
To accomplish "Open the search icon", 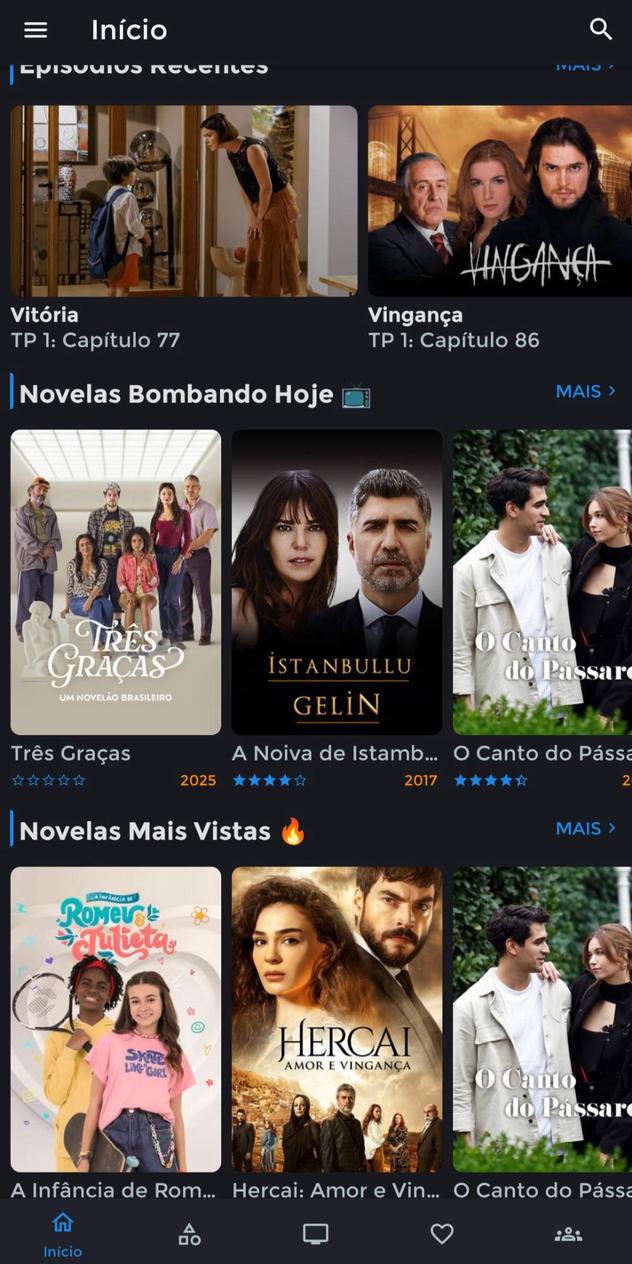I will click(x=600, y=29).
